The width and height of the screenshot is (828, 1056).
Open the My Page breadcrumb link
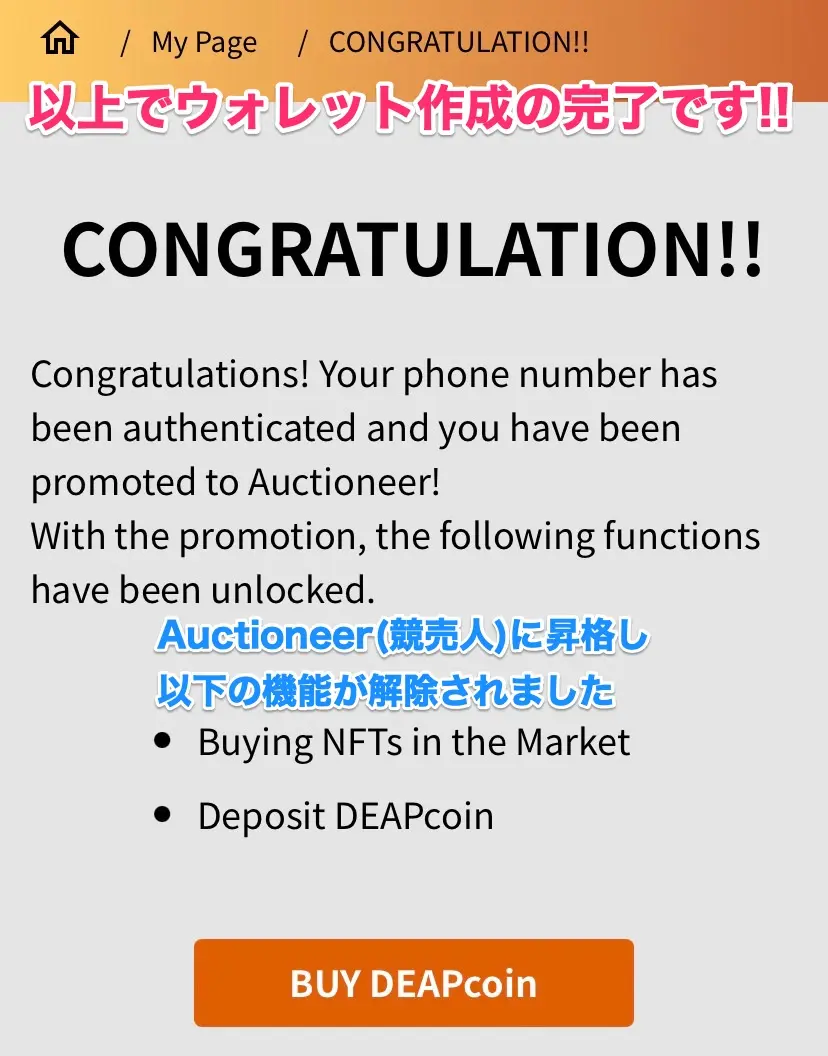(204, 43)
